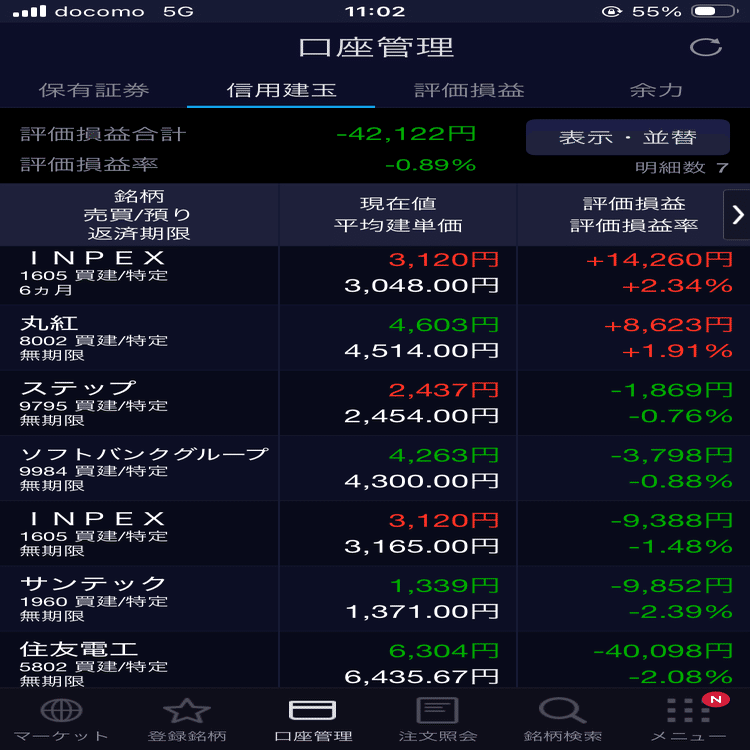Open the 余力 tab
This screenshot has width=750, height=750.
pyautogui.click(x=656, y=90)
